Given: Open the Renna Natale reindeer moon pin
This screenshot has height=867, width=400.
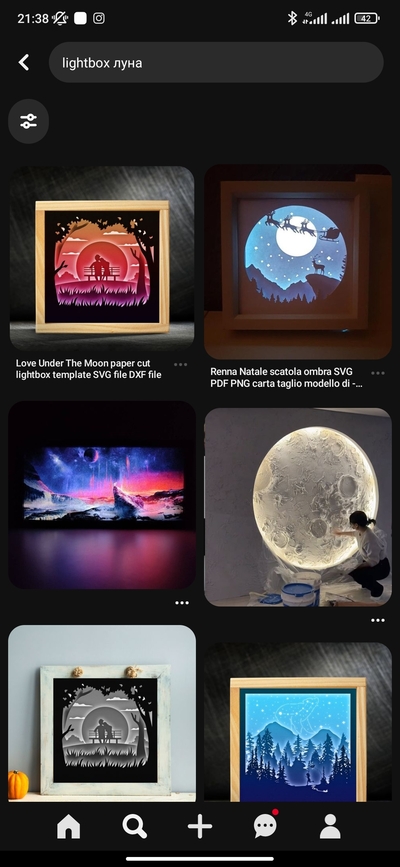Looking at the screenshot, I should (x=298, y=262).
